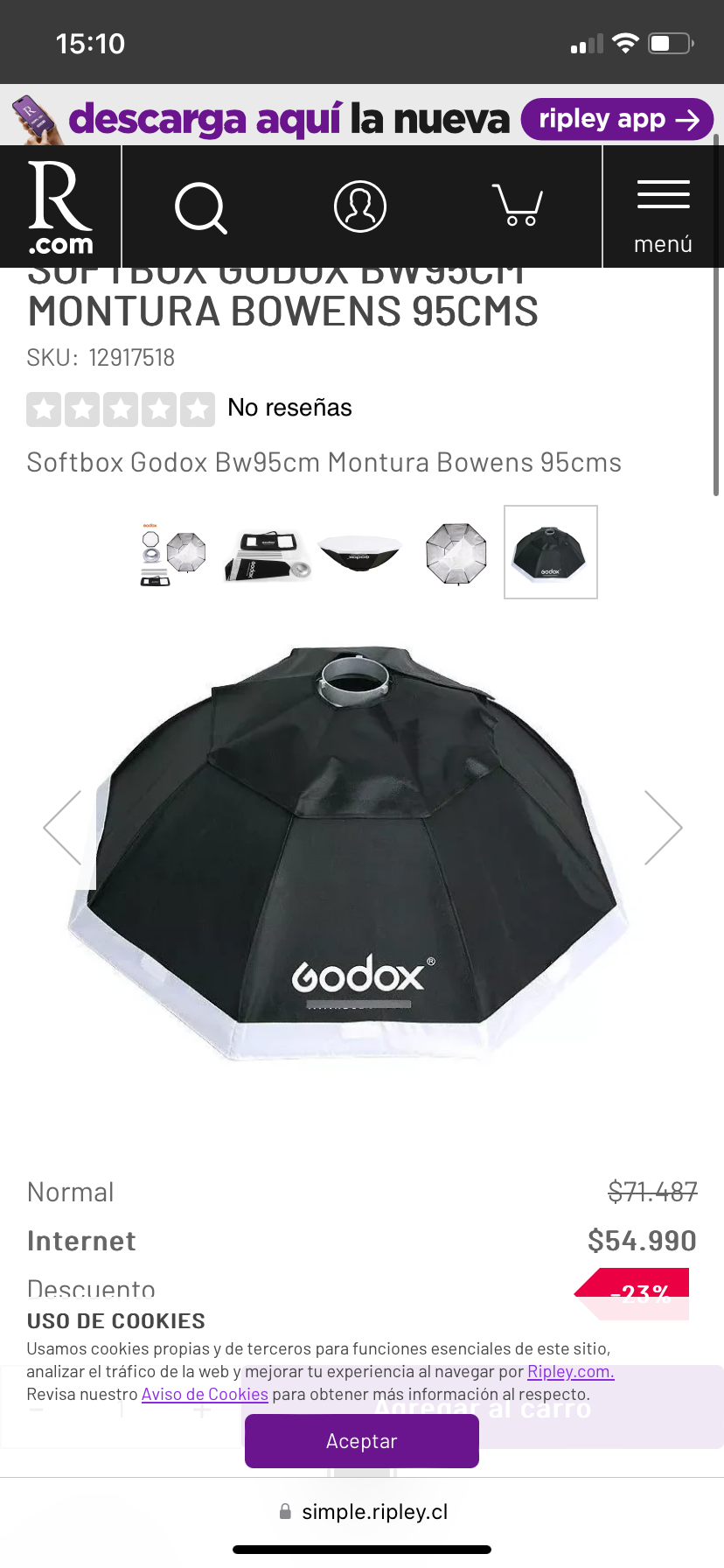Viewport: 724px width, 1568px height.
Task: Tap the ripley app download banner
Action: pyautogui.click(x=362, y=118)
